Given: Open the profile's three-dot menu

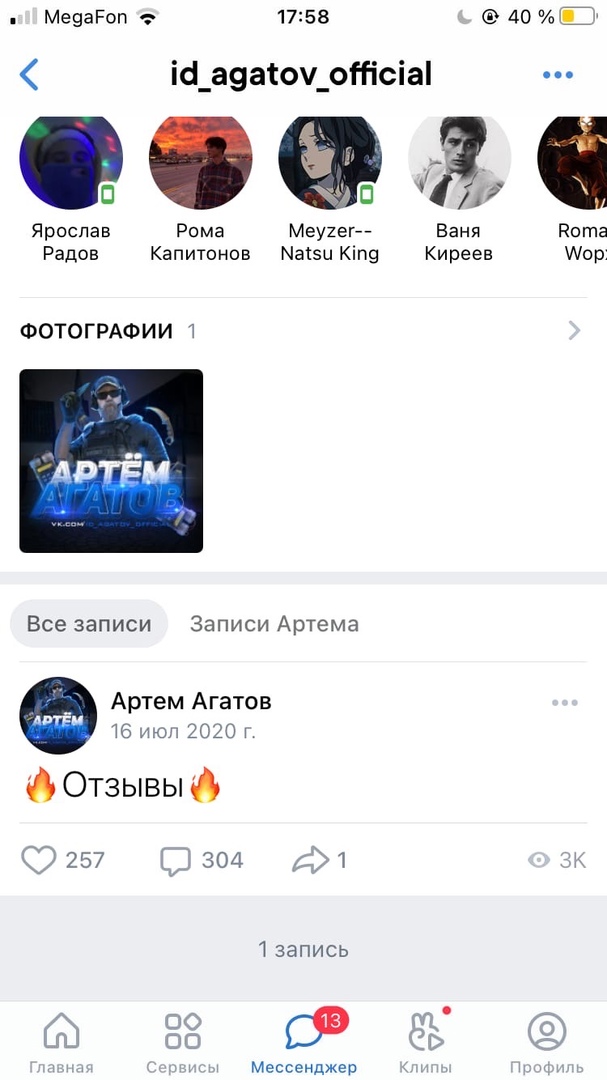Looking at the screenshot, I should [557, 74].
